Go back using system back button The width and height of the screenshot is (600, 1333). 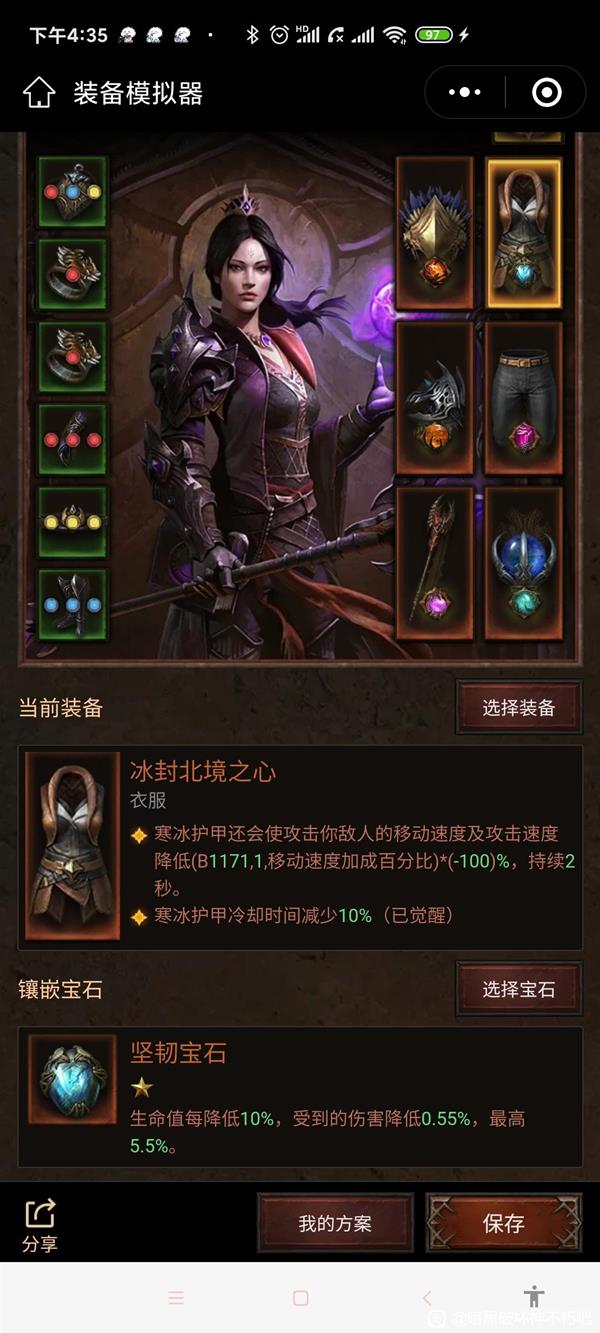pyautogui.click(x=427, y=1298)
